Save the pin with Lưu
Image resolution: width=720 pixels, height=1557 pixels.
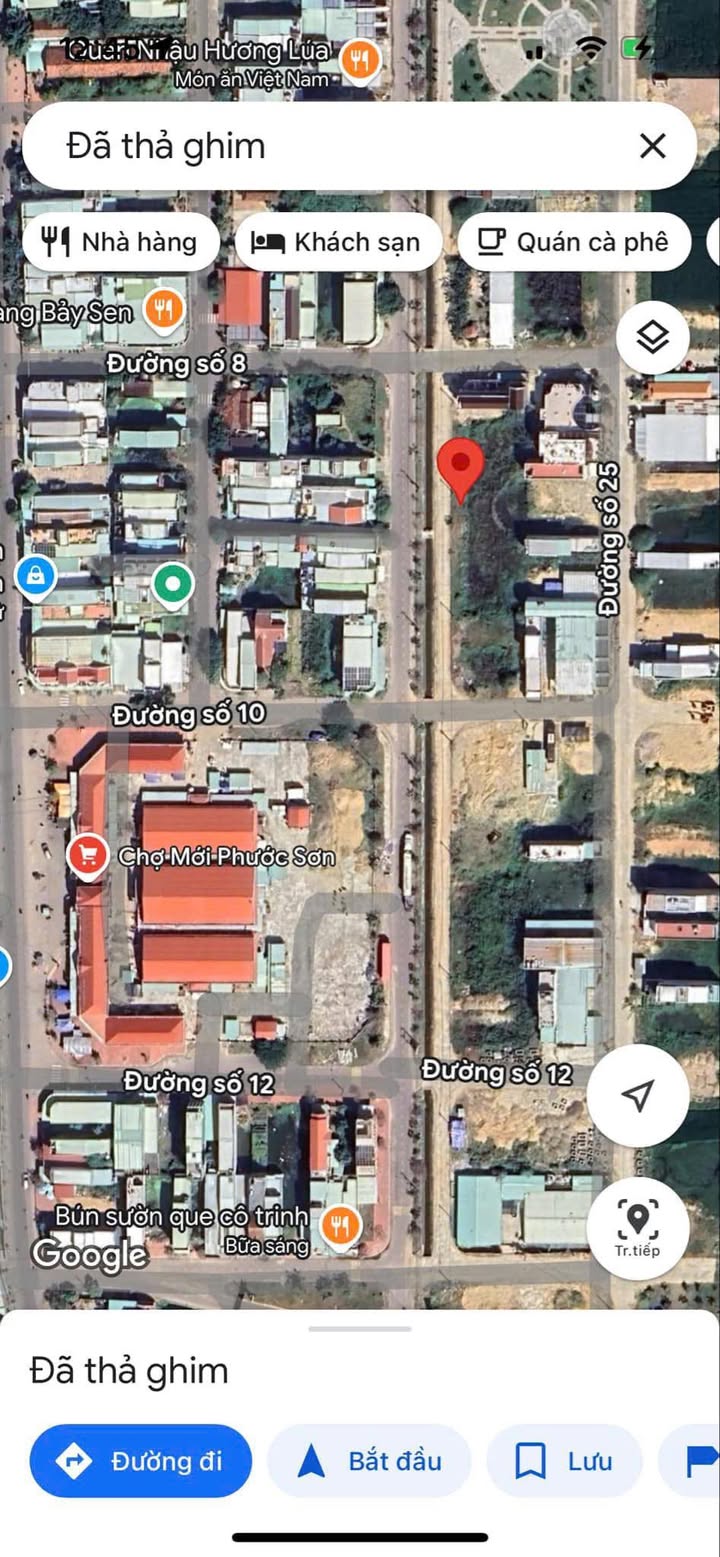click(x=564, y=1461)
